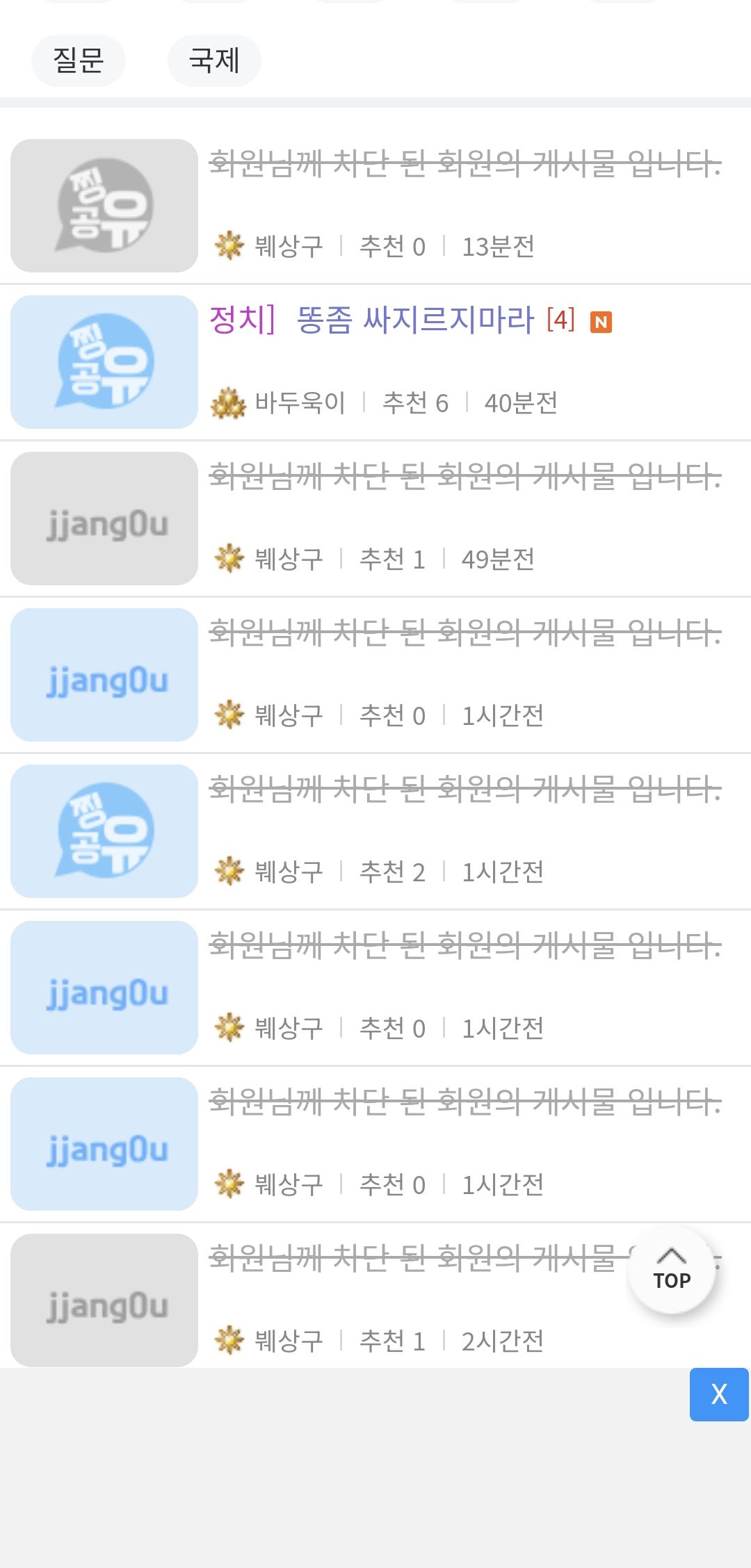Image resolution: width=751 pixels, height=1568 pixels.
Task: Select the 질문 category chip
Action: click(x=78, y=60)
